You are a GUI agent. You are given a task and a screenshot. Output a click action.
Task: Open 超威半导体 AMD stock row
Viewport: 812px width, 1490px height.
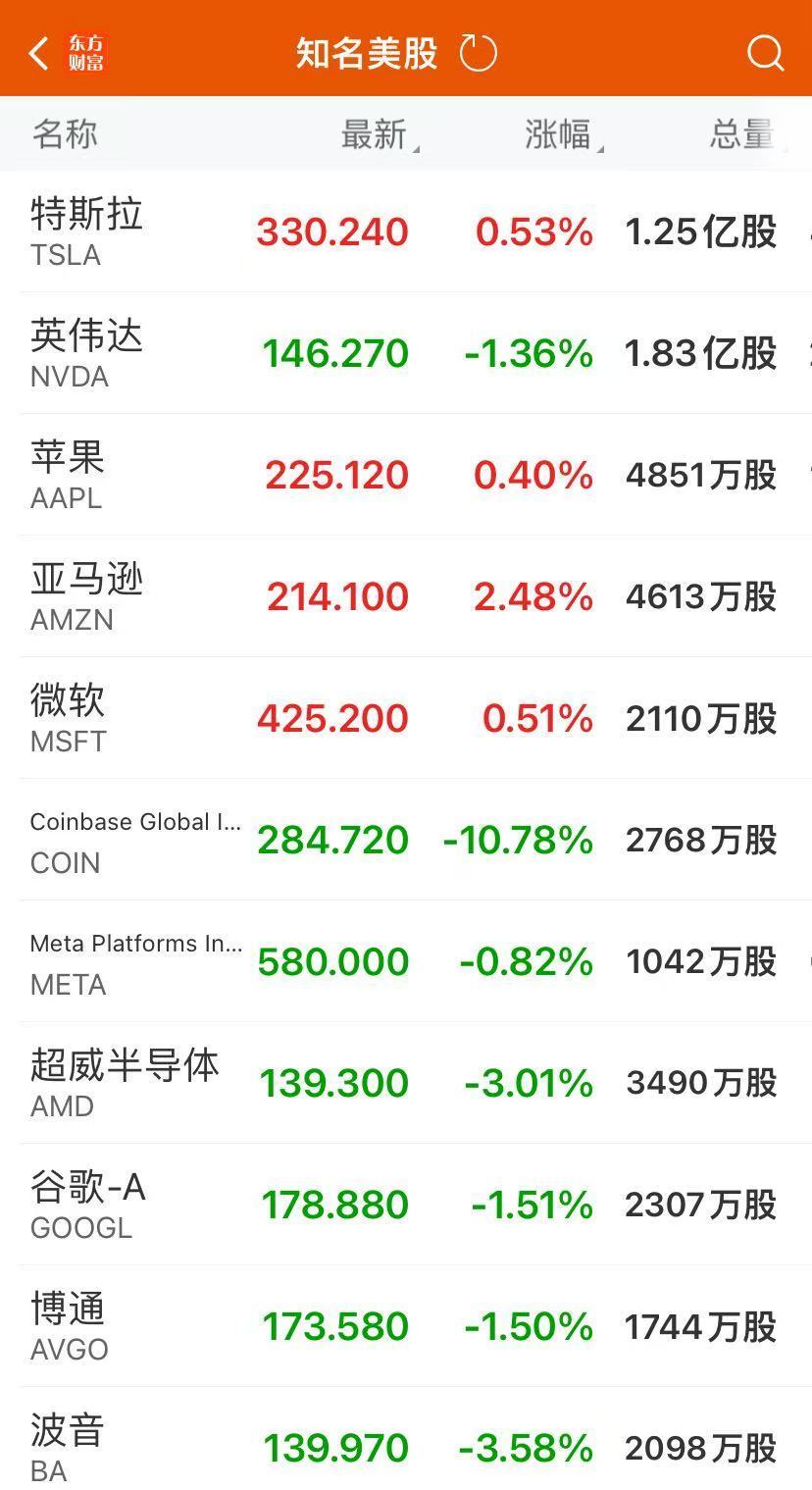pos(406,1083)
